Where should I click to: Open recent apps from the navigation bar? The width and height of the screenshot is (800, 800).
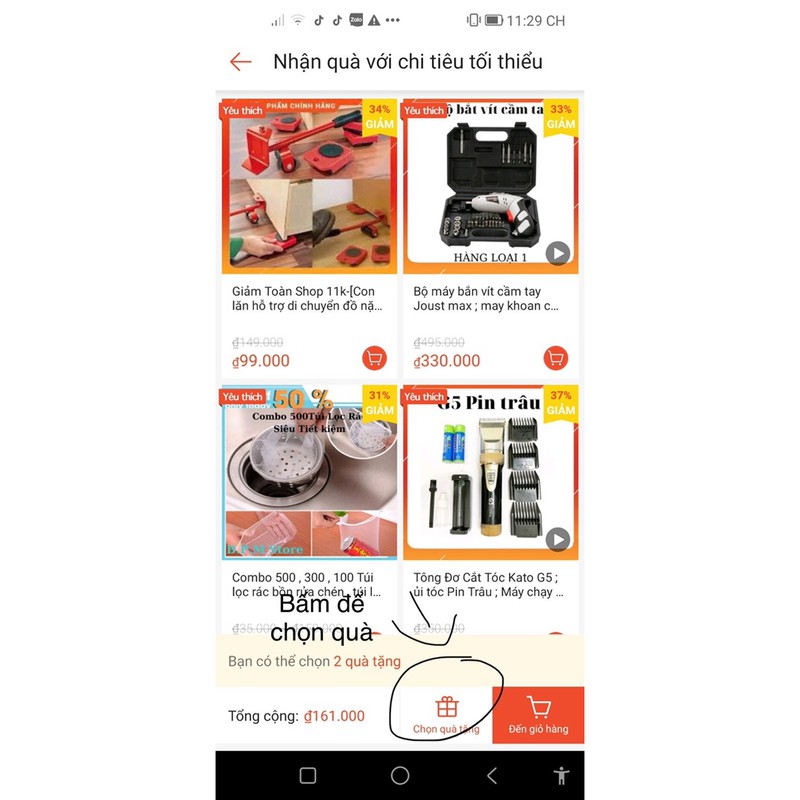click(x=308, y=775)
